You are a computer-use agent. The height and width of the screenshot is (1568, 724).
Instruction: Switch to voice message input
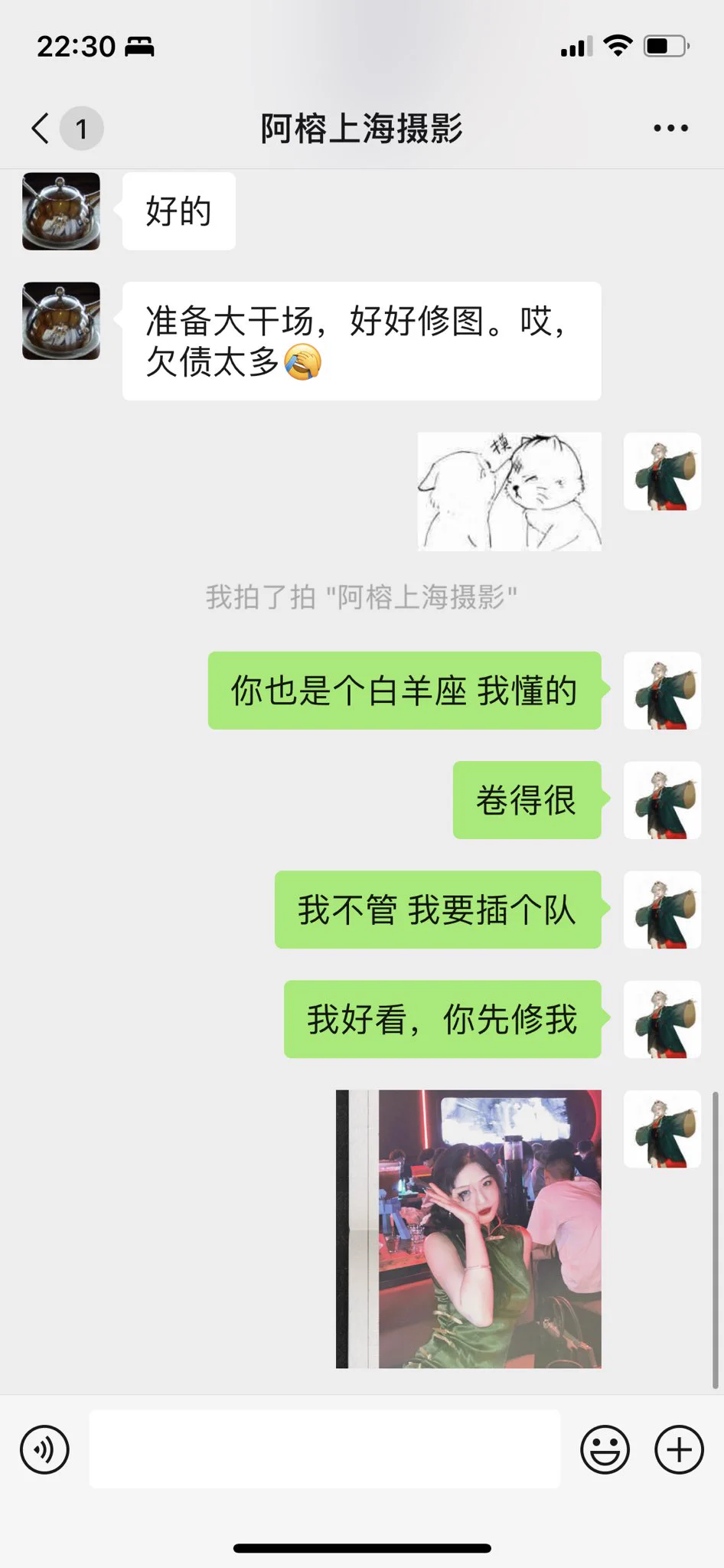44,1449
